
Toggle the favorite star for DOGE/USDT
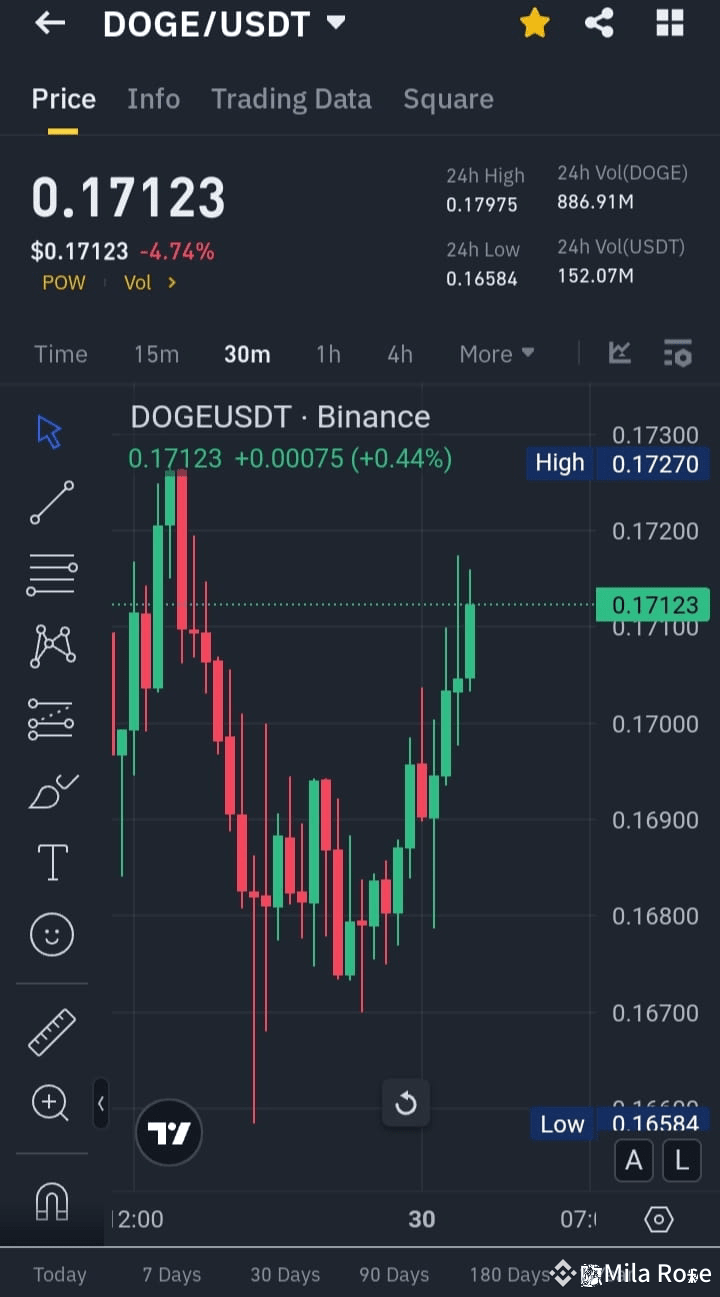[x=534, y=23]
